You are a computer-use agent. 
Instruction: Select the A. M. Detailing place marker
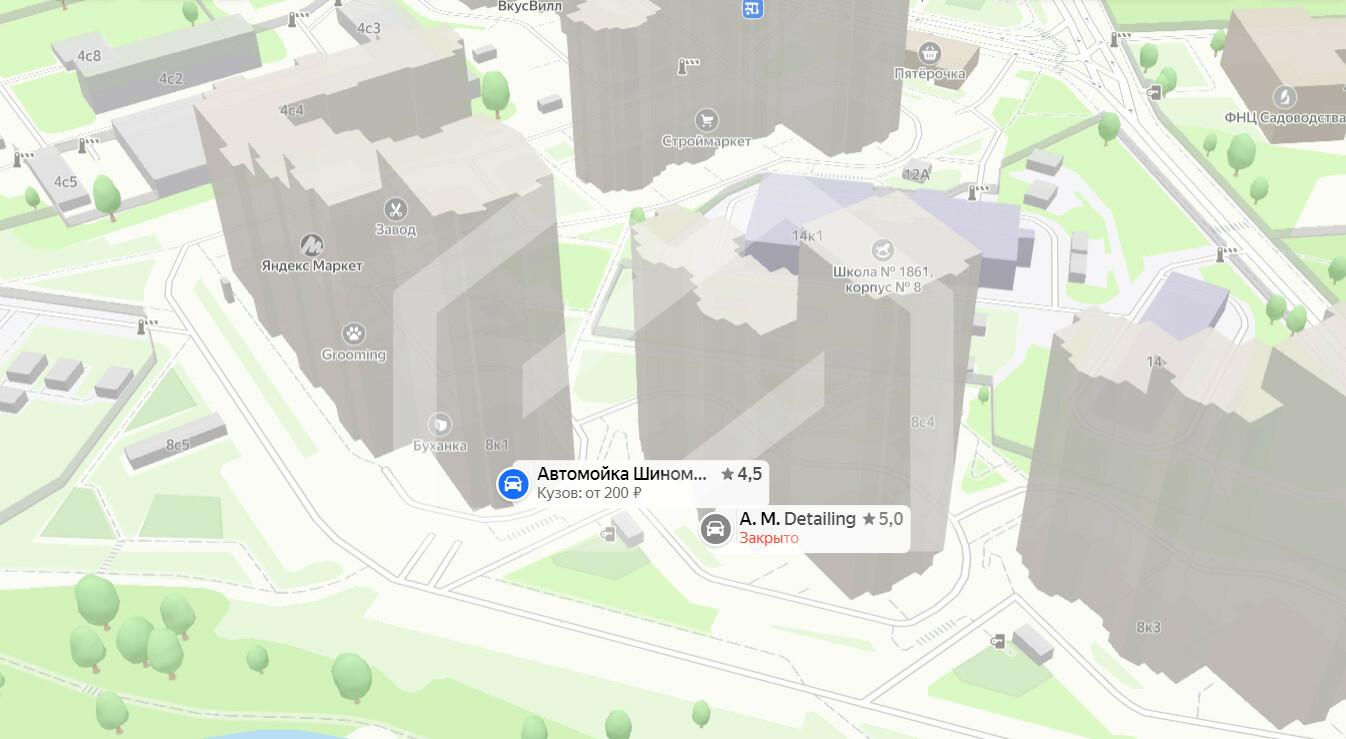click(715, 528)
